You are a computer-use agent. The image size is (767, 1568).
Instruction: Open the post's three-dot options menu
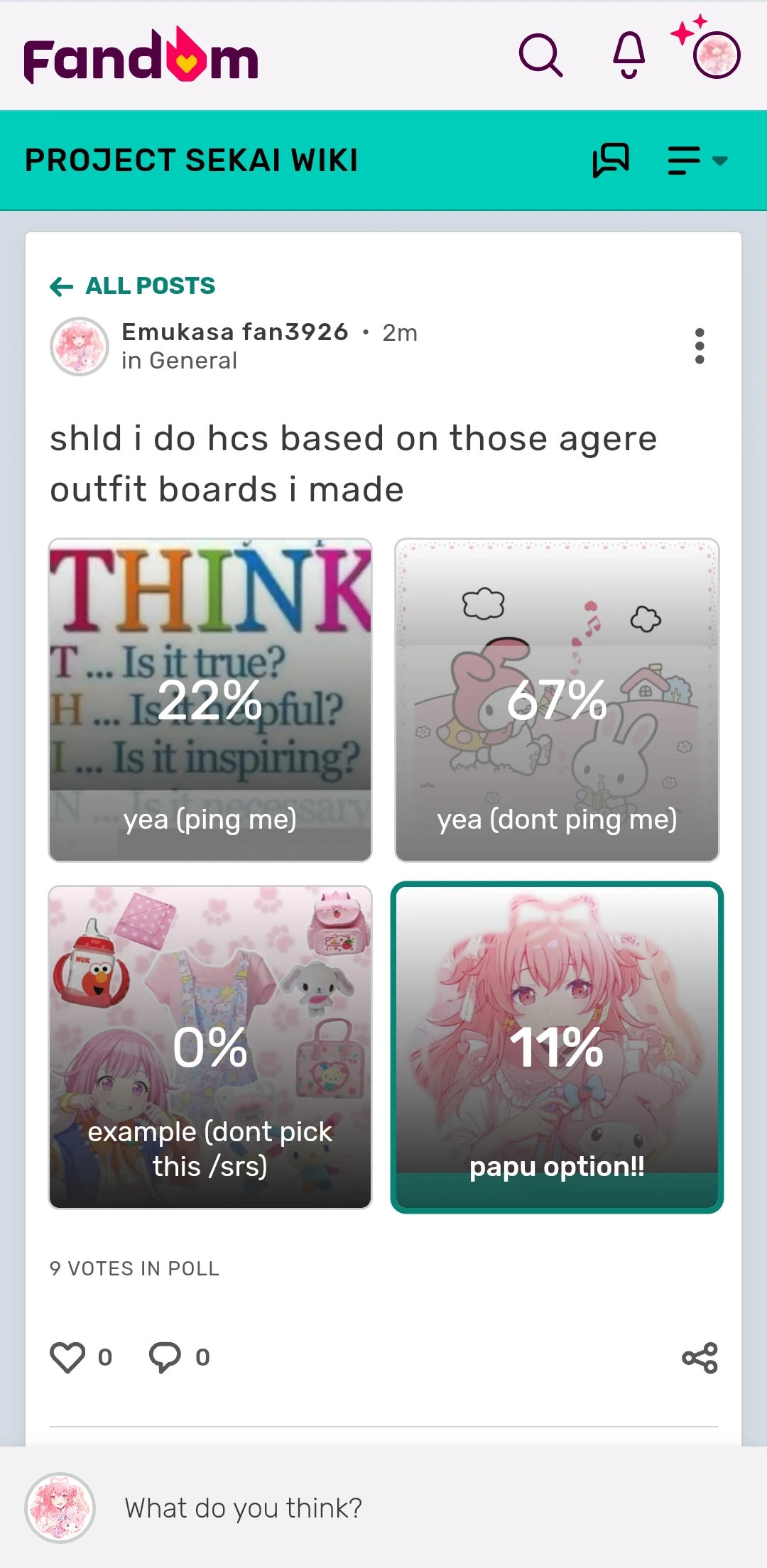(x=700, y=346)
